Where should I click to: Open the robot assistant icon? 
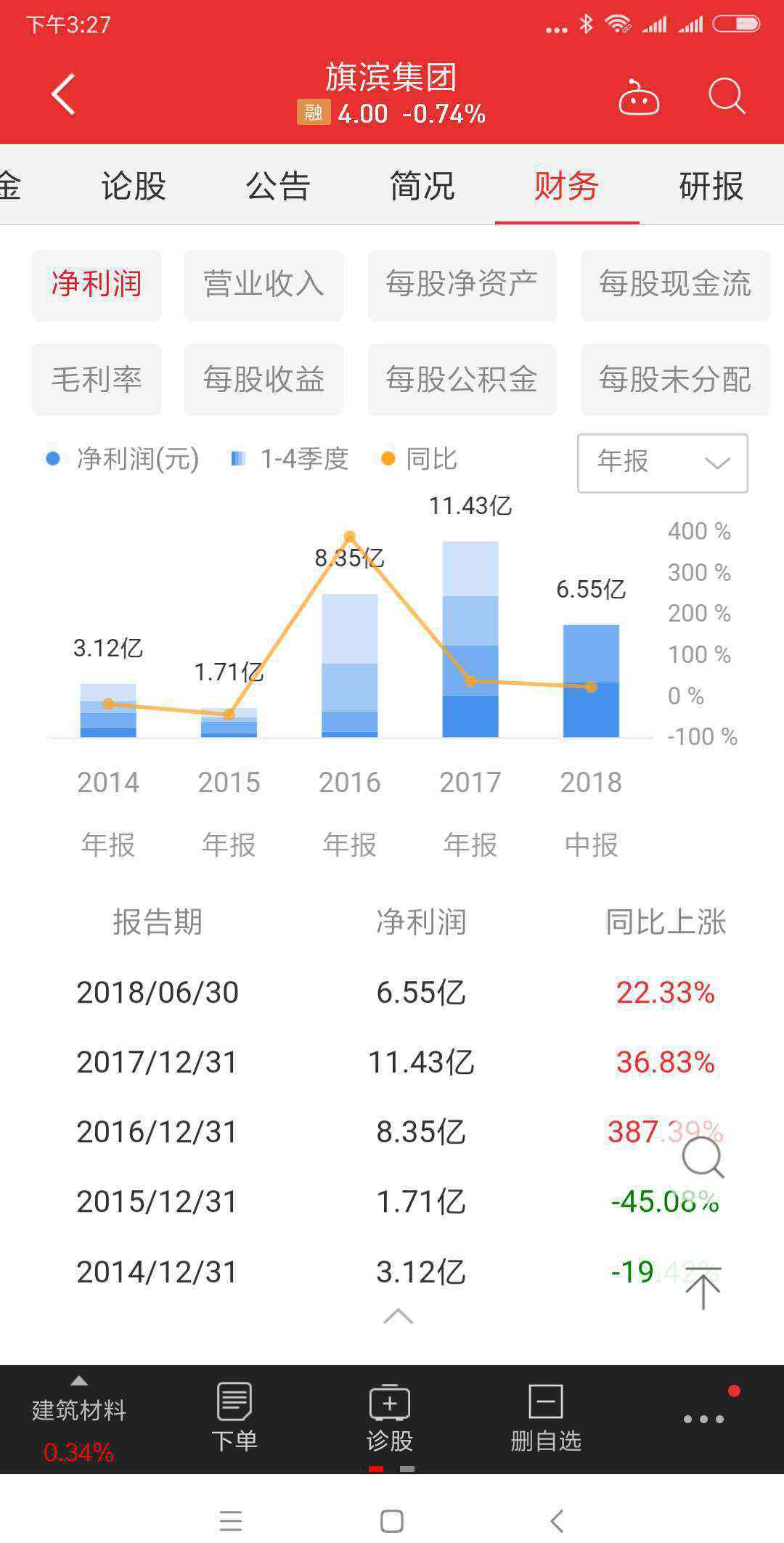639,97
